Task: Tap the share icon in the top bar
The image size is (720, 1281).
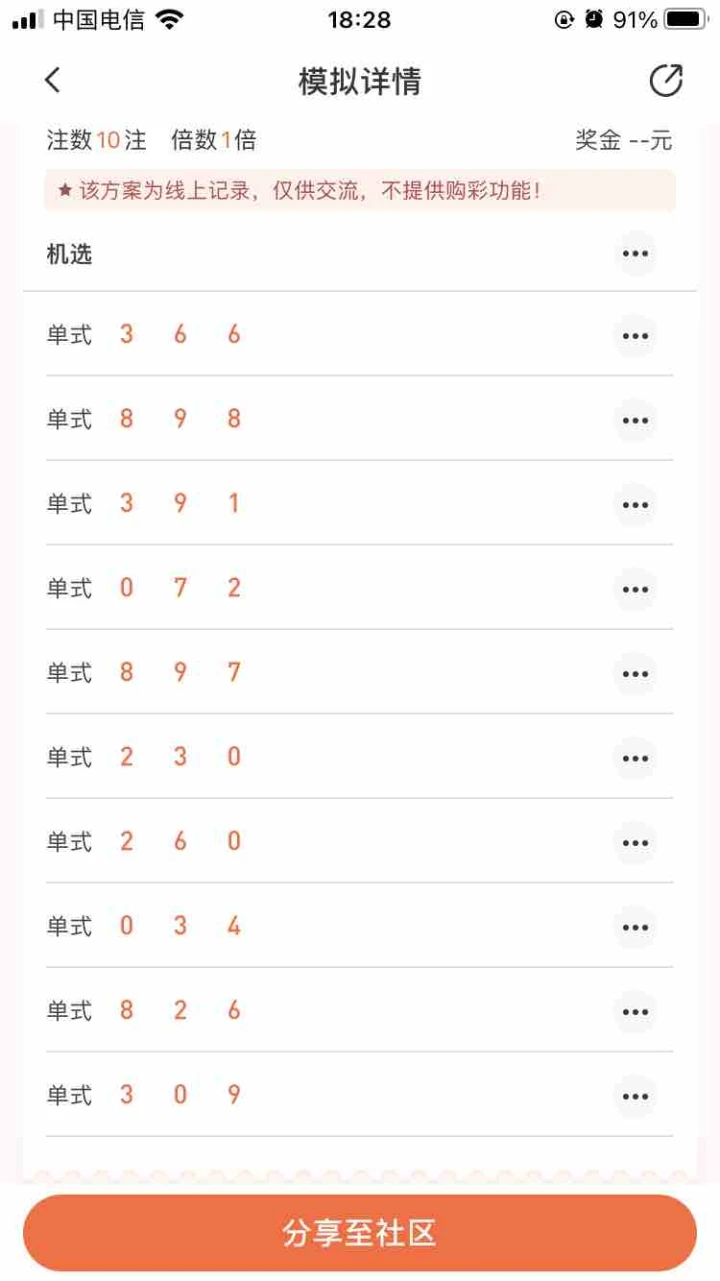Action: [665, 81]
